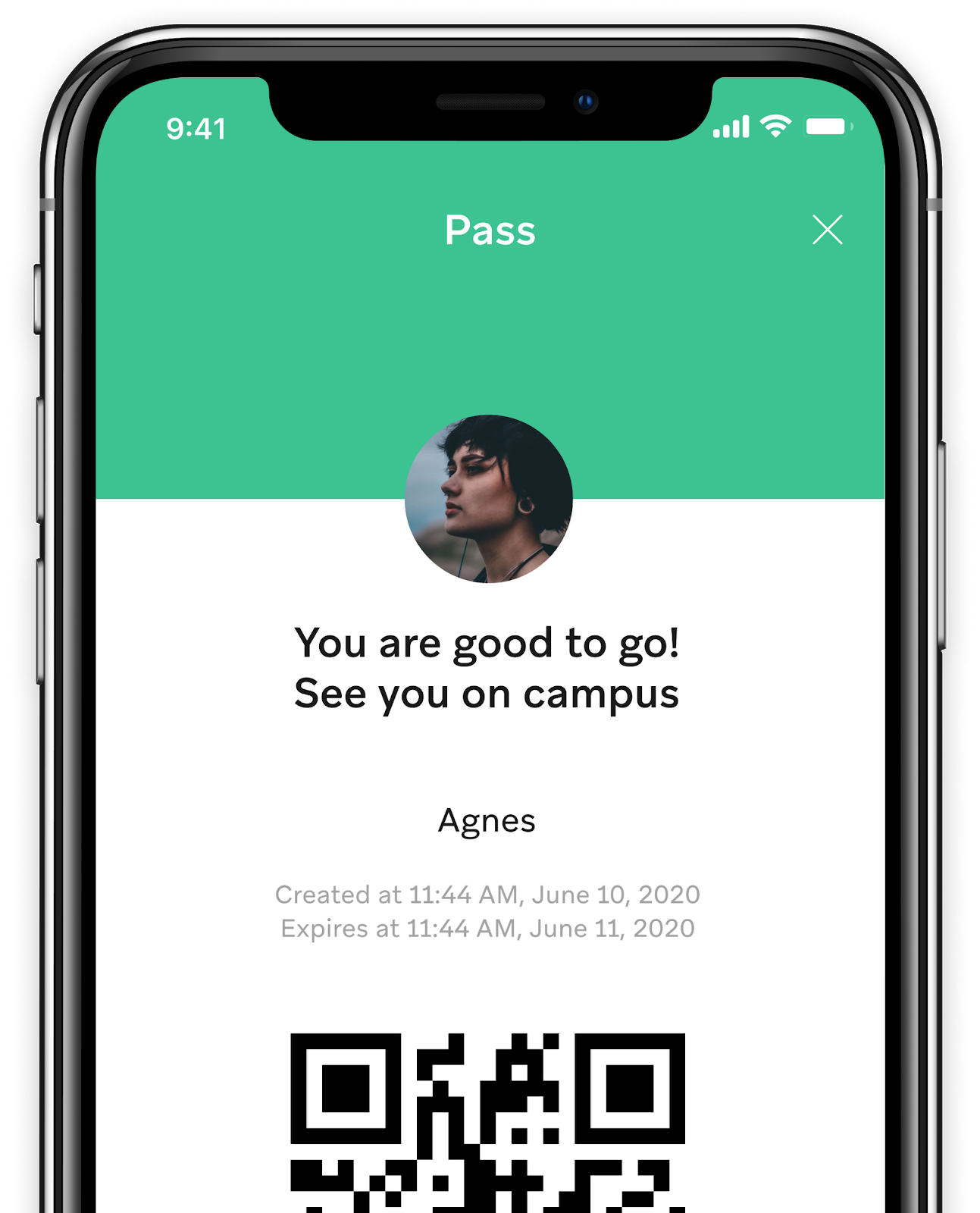The image size is (980, 1213).
Task: Close the Pass screen
Action: [827, 230]
